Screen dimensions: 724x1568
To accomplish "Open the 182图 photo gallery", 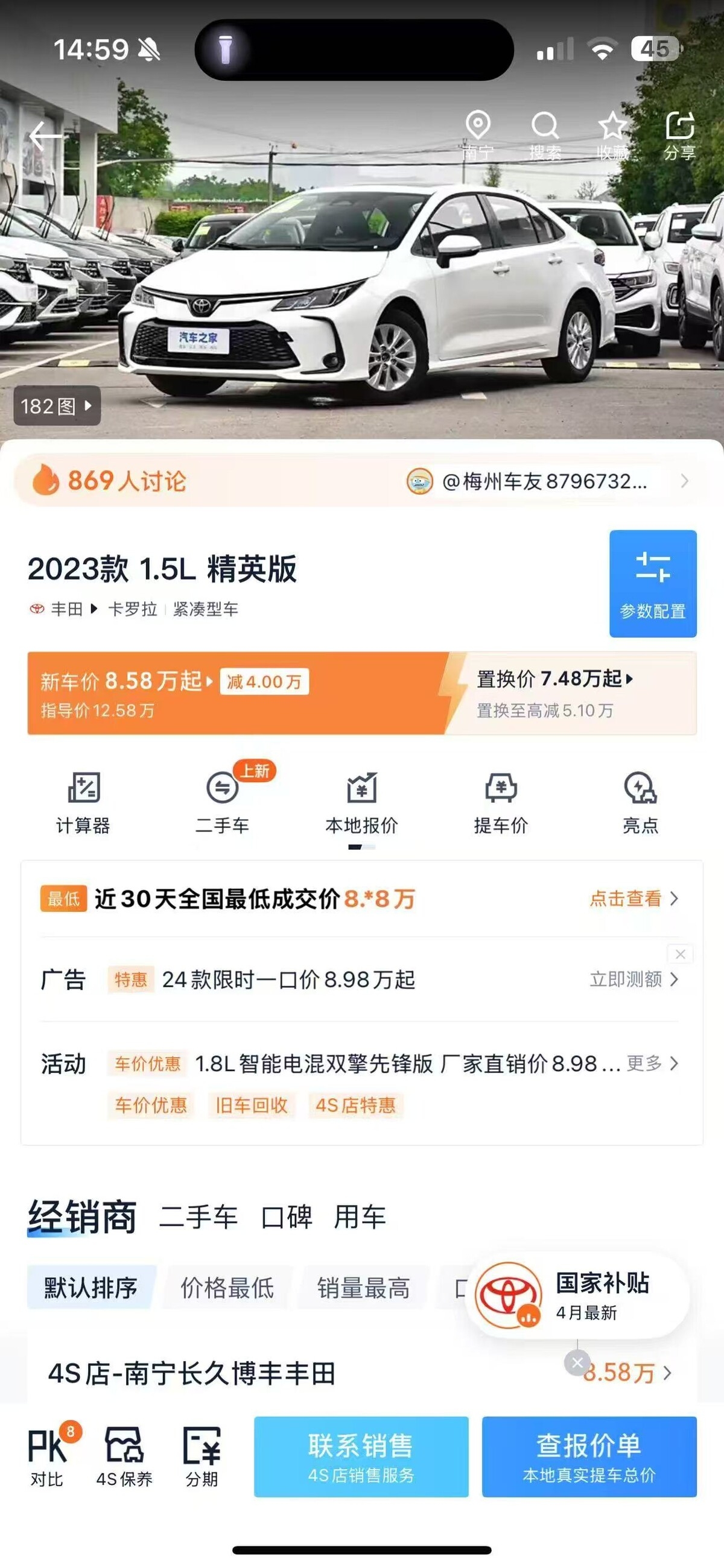I will point(57,405).
